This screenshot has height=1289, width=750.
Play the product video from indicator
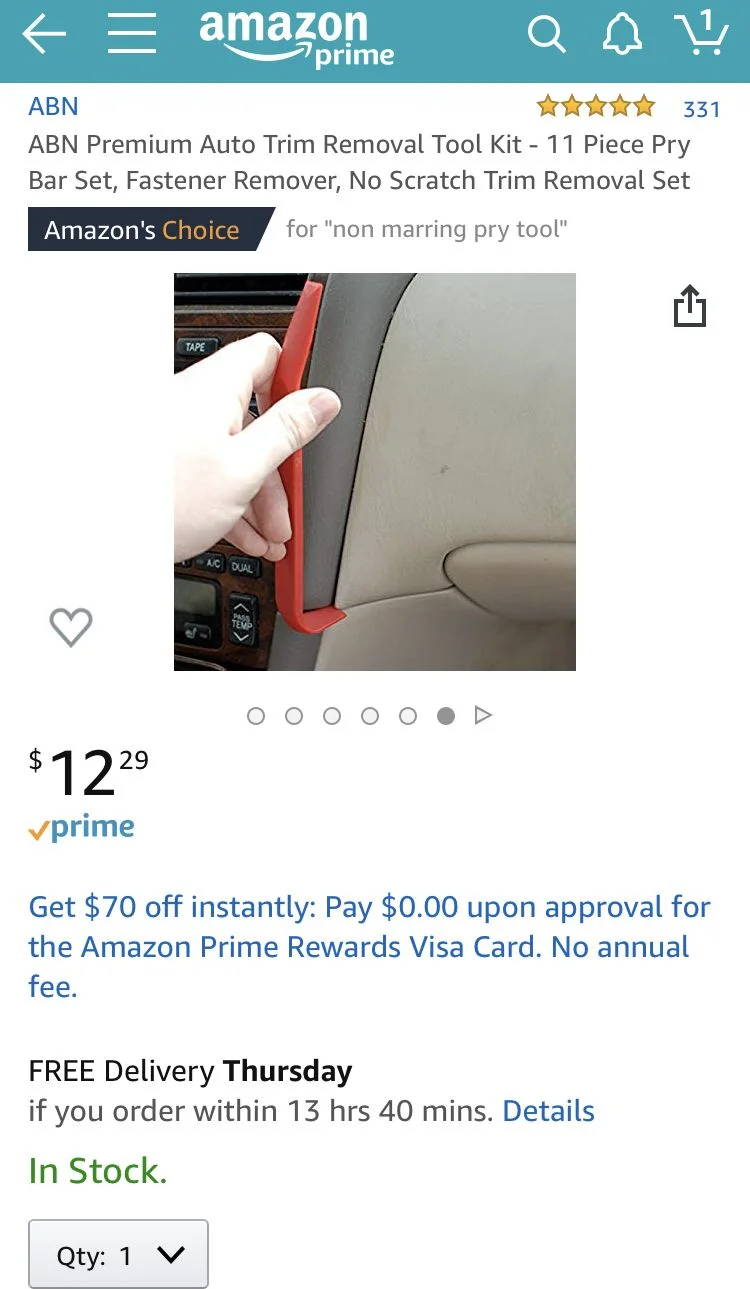coord(483,715)
